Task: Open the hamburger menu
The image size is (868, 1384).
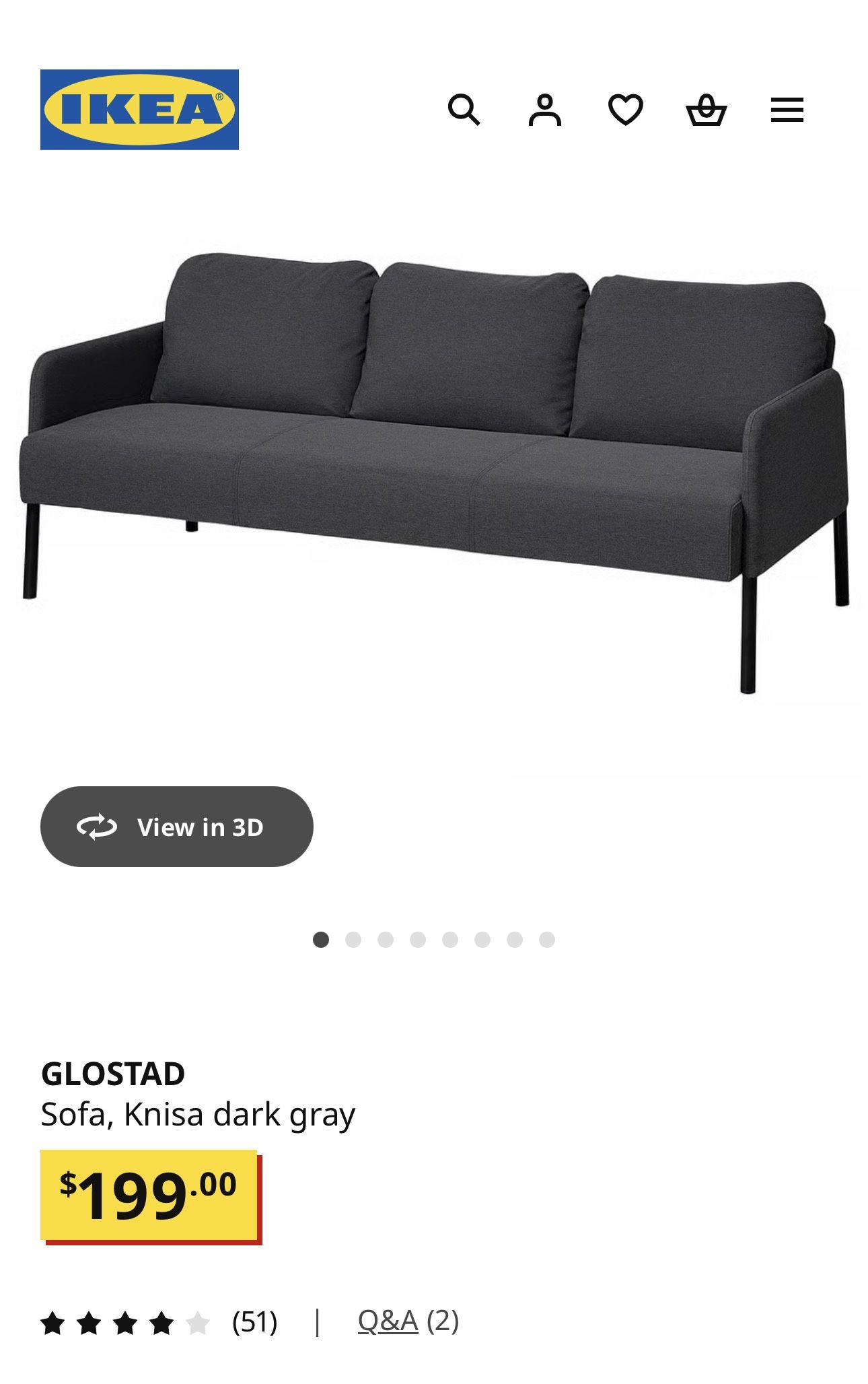Action: (787, 110)
